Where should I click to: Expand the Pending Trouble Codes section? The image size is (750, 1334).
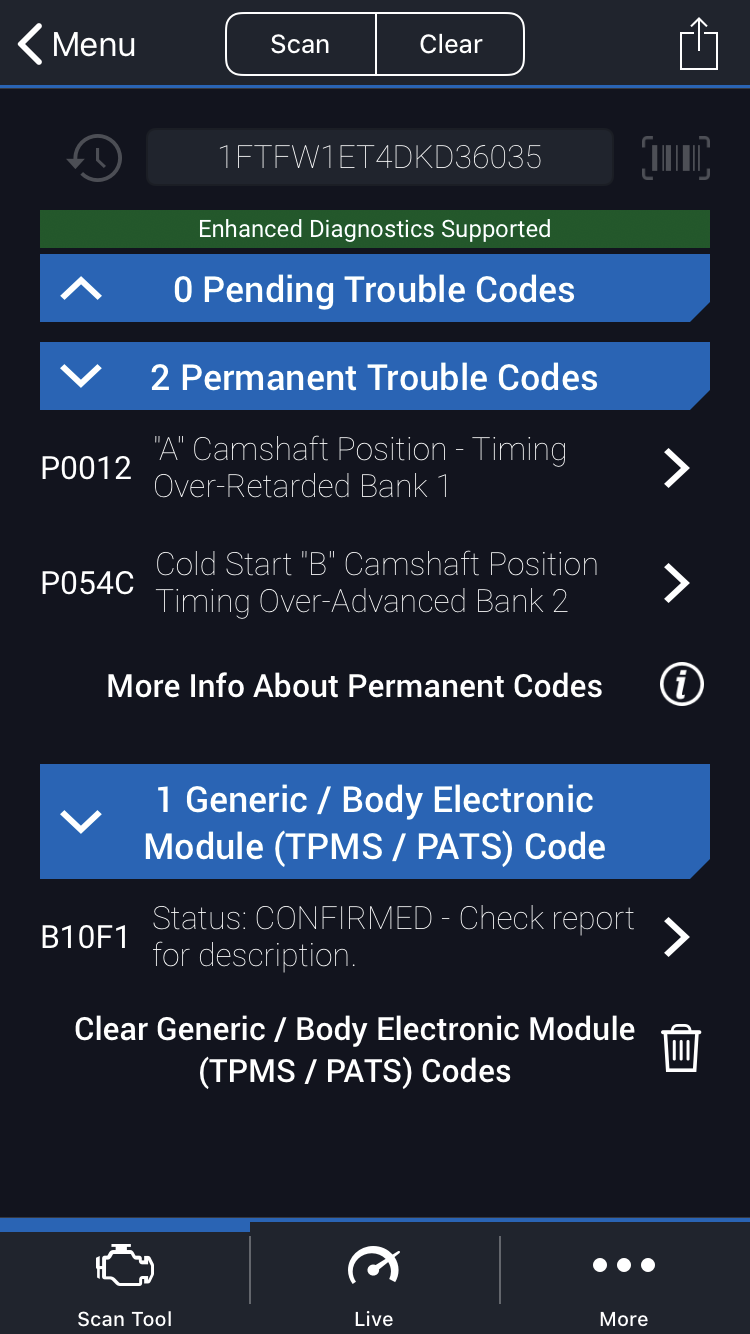(x=374, y=290)
